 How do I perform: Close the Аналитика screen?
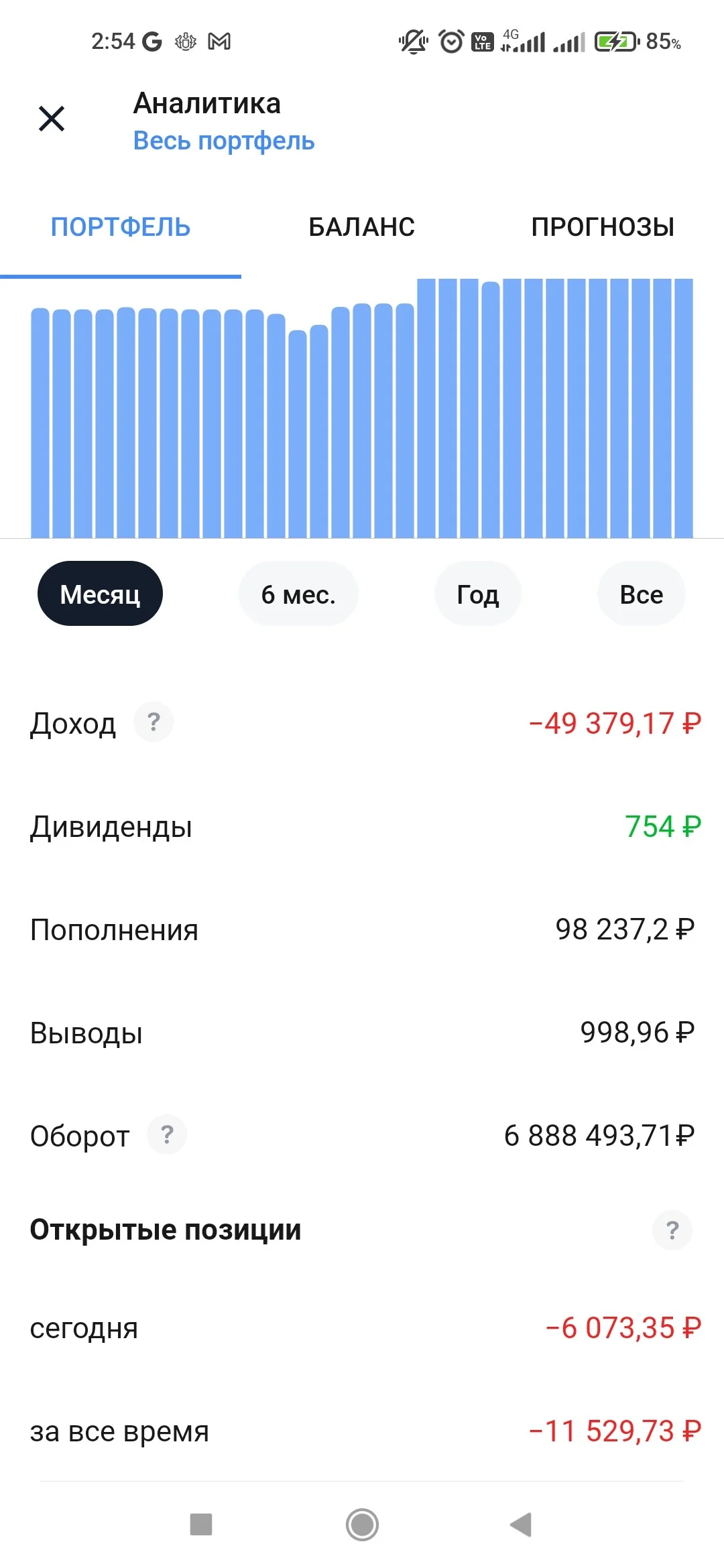(52, 119)
